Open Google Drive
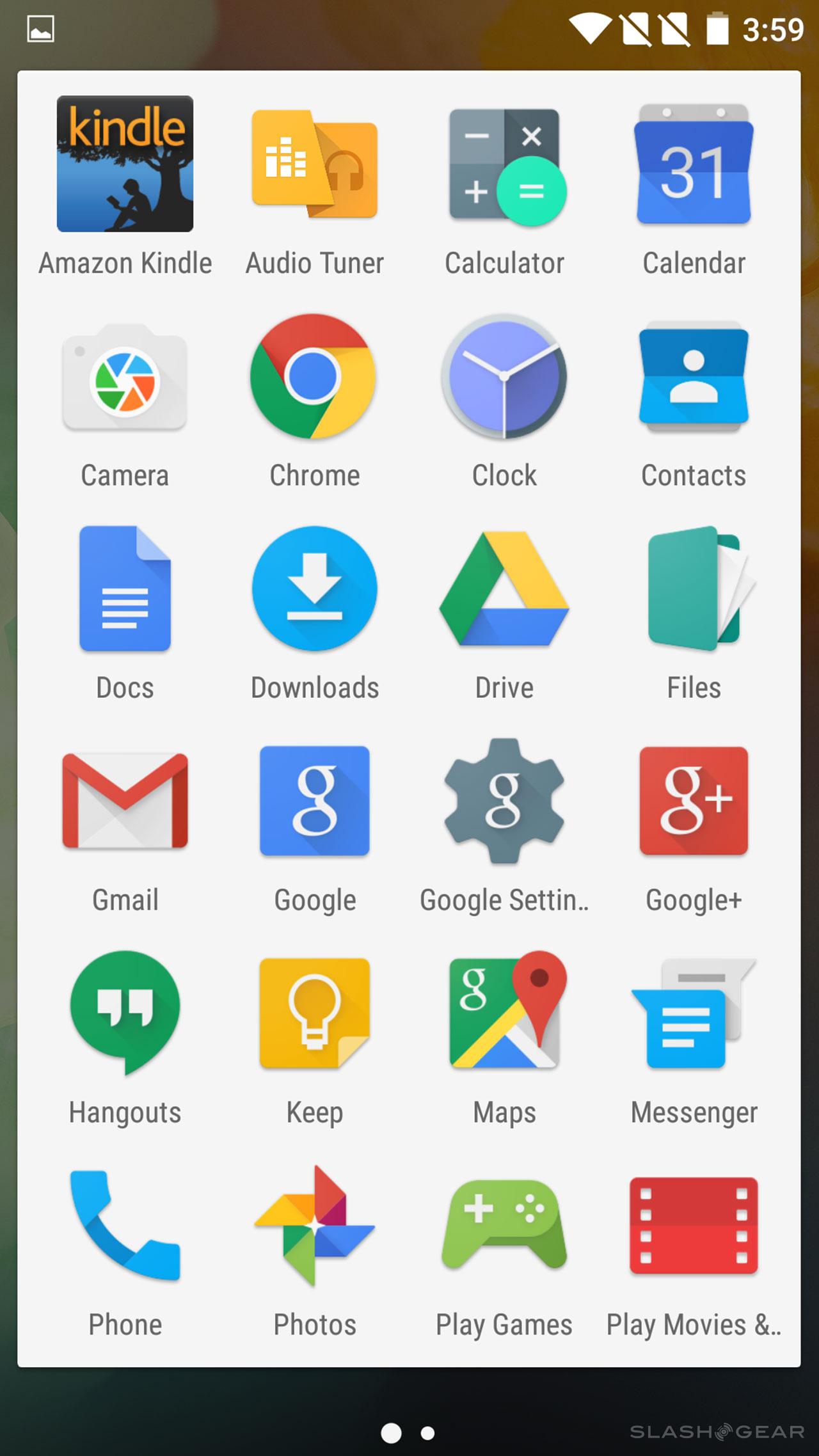Viewport: 819px width, 1456px height. tap(504, 589)
